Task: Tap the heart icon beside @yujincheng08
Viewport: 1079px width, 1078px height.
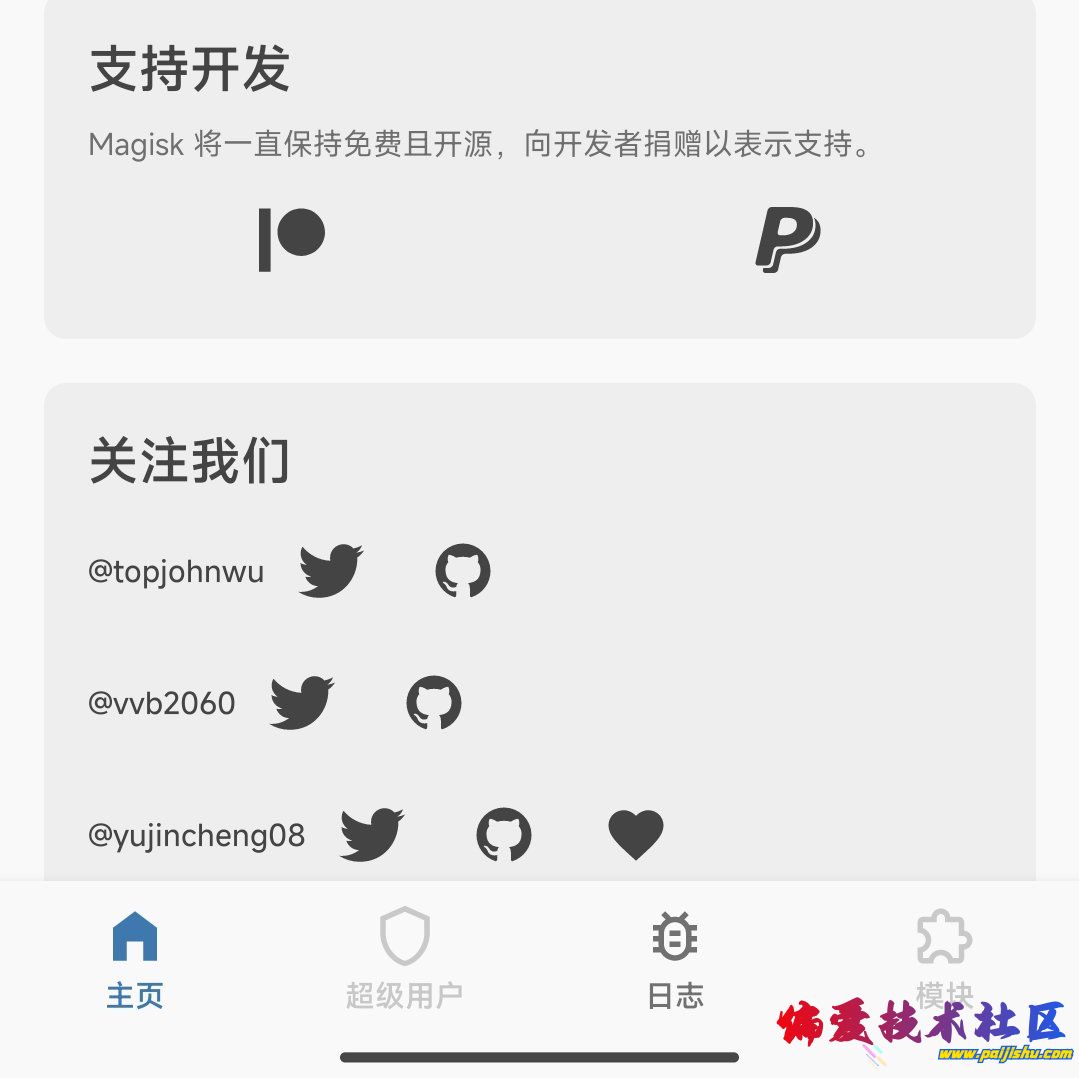Action: pyautogui.click(x=636, y=835)
